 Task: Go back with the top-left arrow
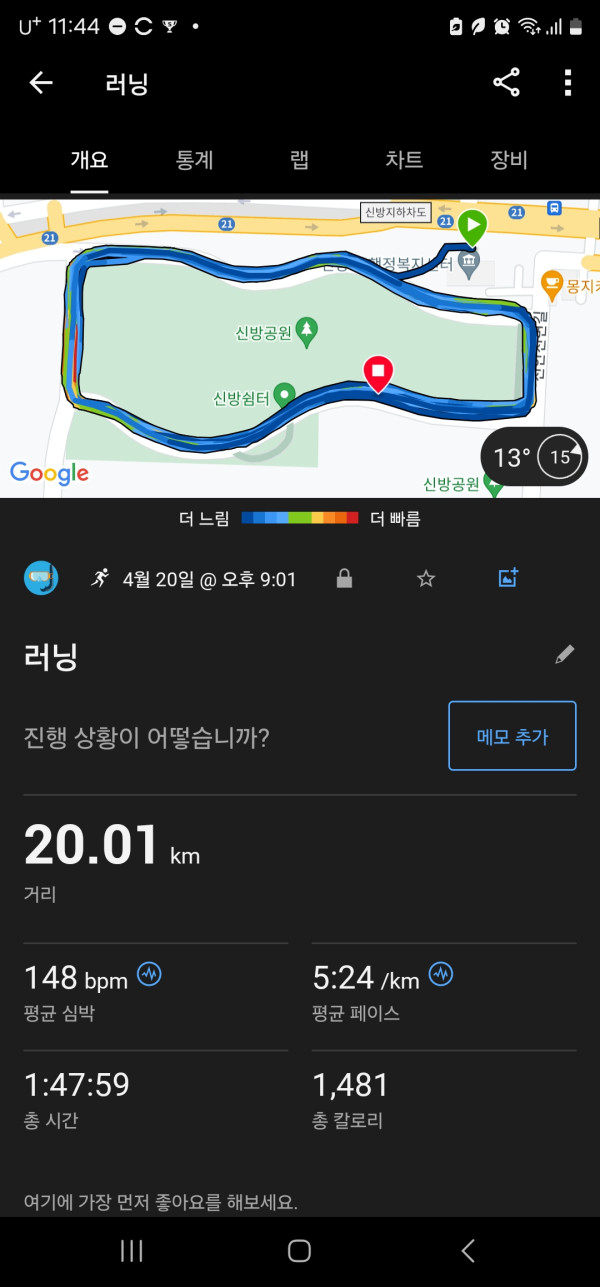[40, 83]
